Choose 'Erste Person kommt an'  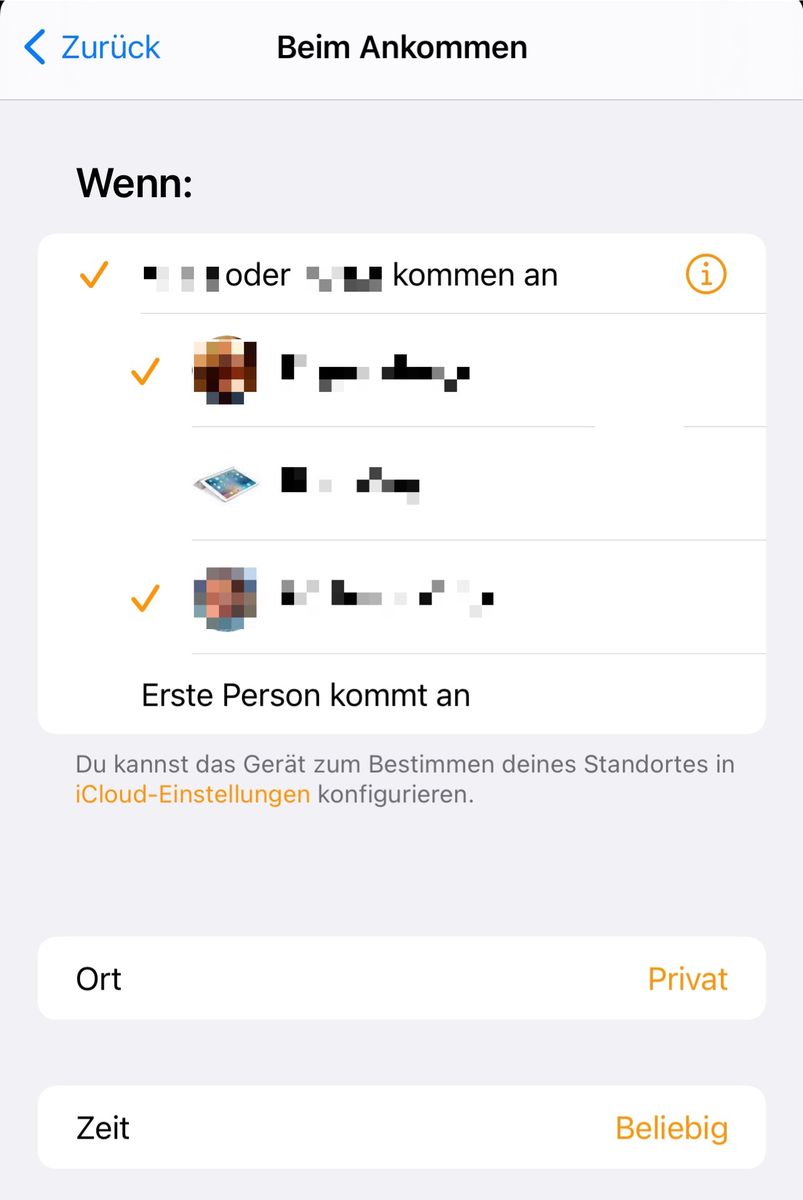[x=306, y=695]
